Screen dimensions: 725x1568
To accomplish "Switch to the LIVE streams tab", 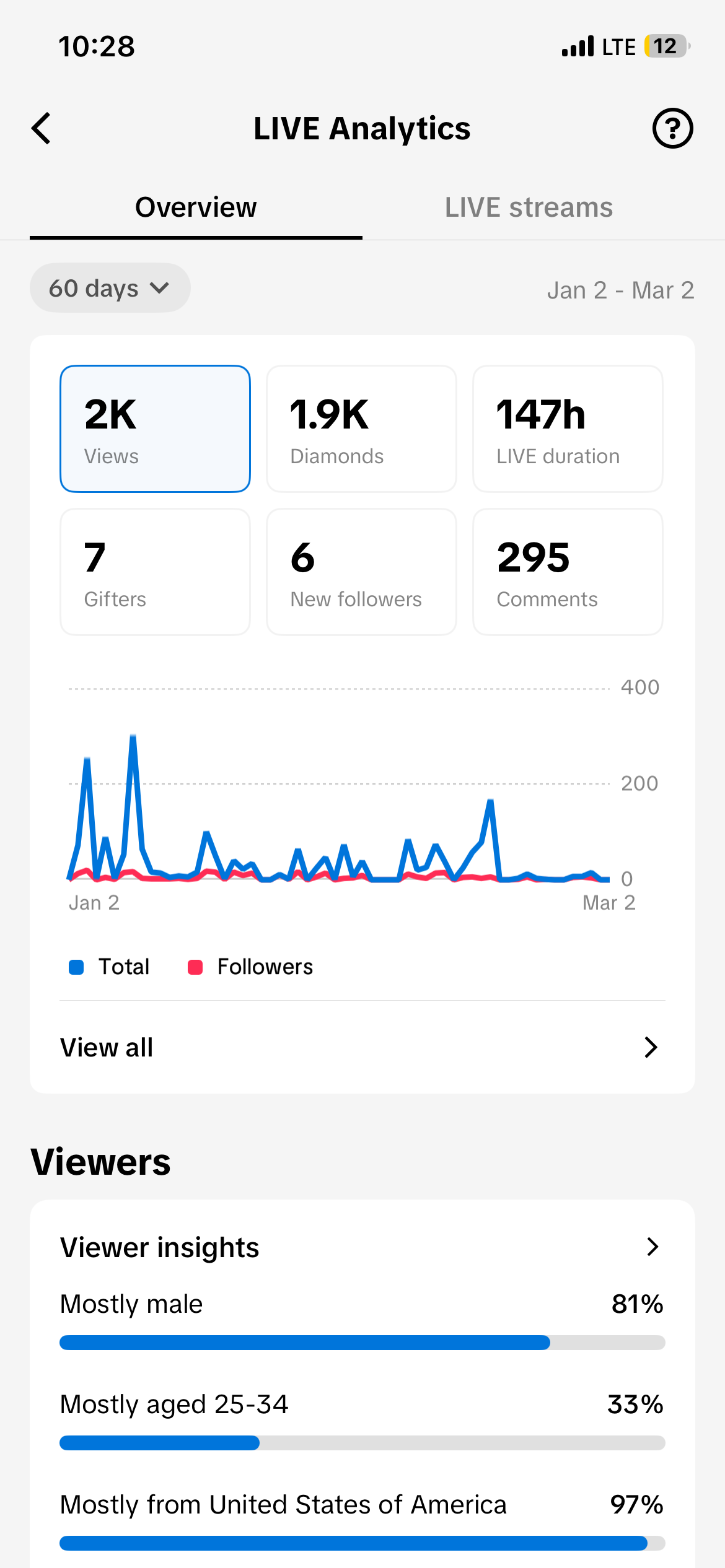I will [529, 207].
